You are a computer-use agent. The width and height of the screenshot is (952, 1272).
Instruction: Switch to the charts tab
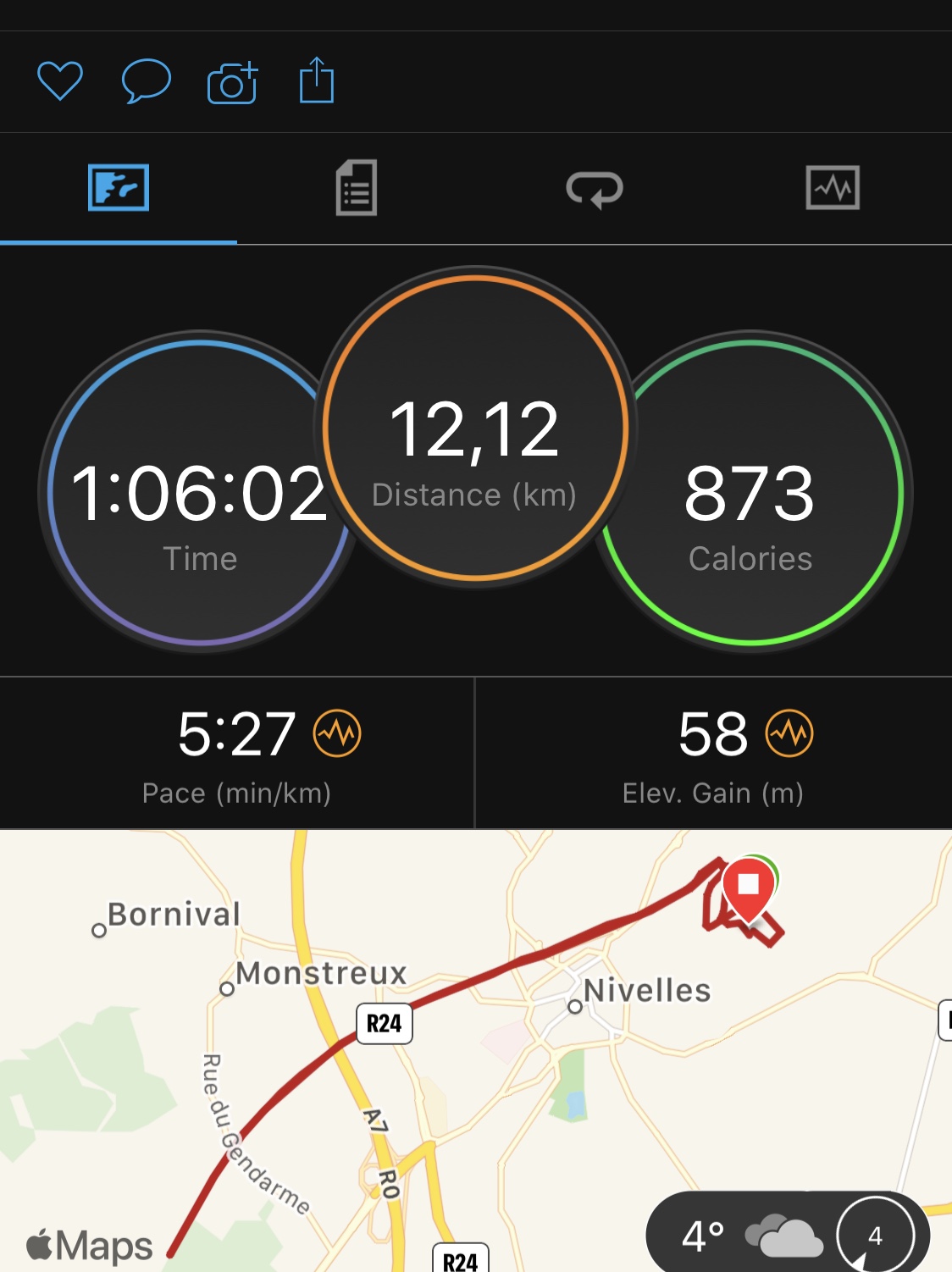click(833, 188)
